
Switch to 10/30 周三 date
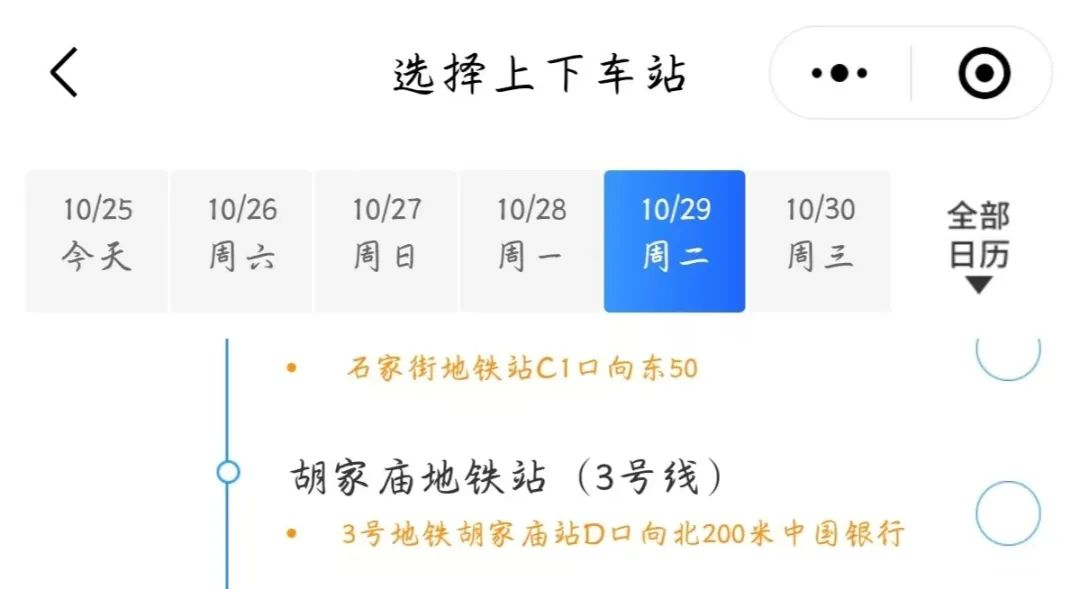(819, 241)
